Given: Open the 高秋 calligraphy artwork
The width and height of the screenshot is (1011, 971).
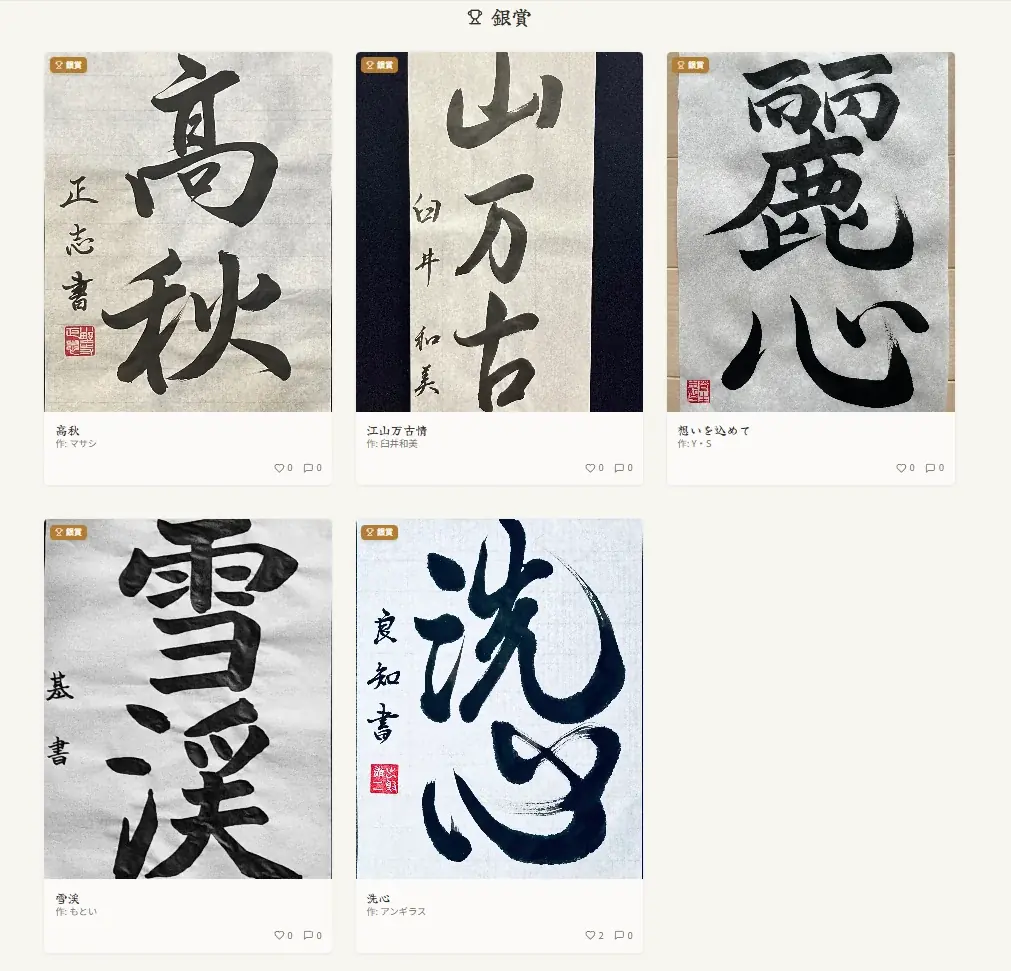Looking at the screenshot, I should pos(188,232).
